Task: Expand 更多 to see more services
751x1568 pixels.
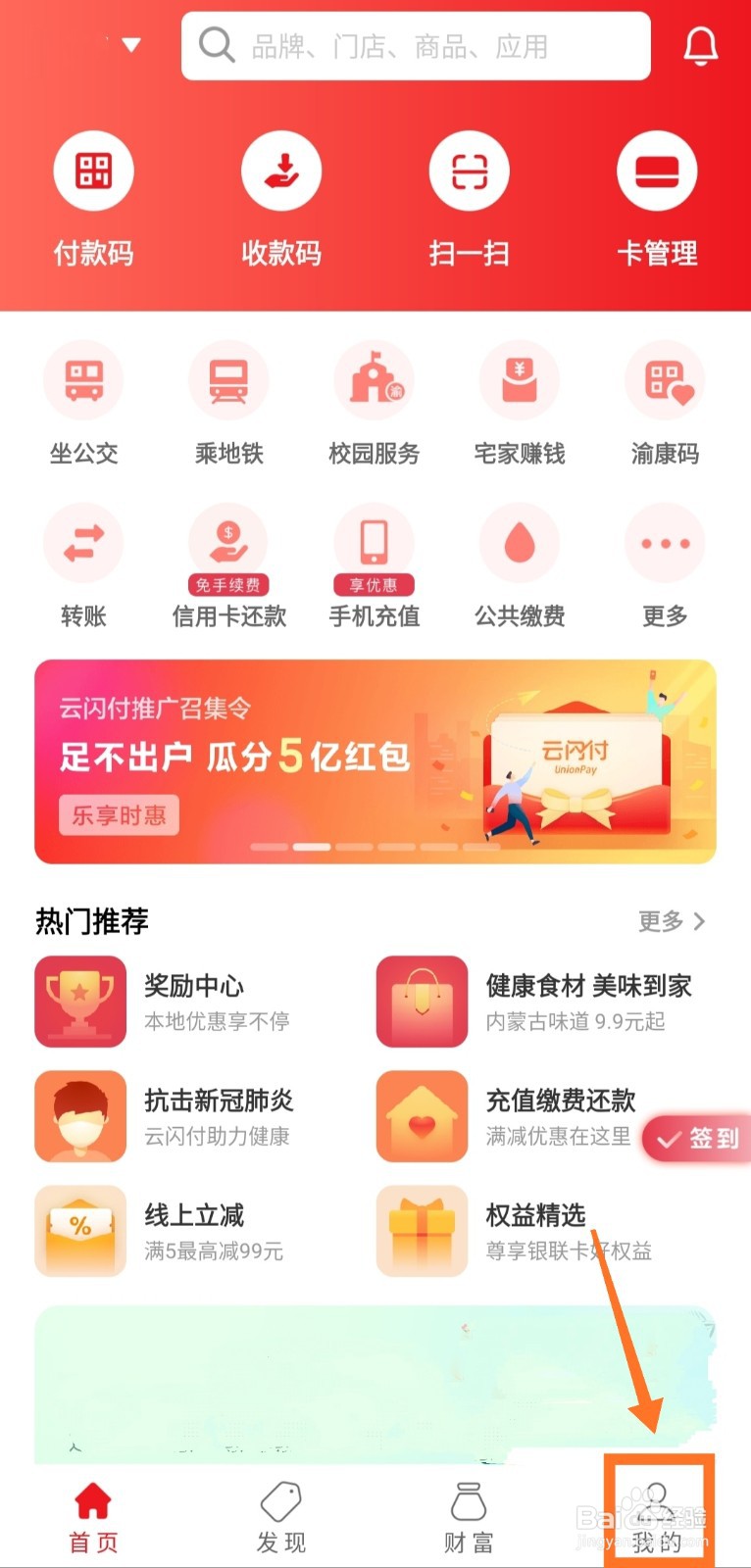Action: (664, 566)
